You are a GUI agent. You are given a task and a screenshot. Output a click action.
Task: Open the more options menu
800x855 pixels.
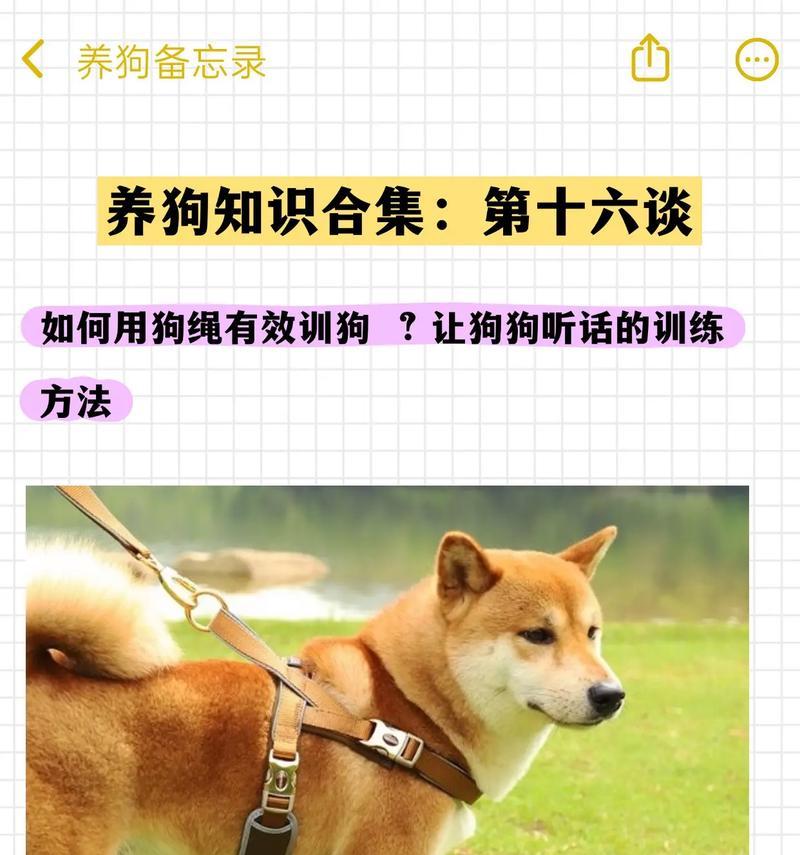pyautogui.click(x=756, y=60)
